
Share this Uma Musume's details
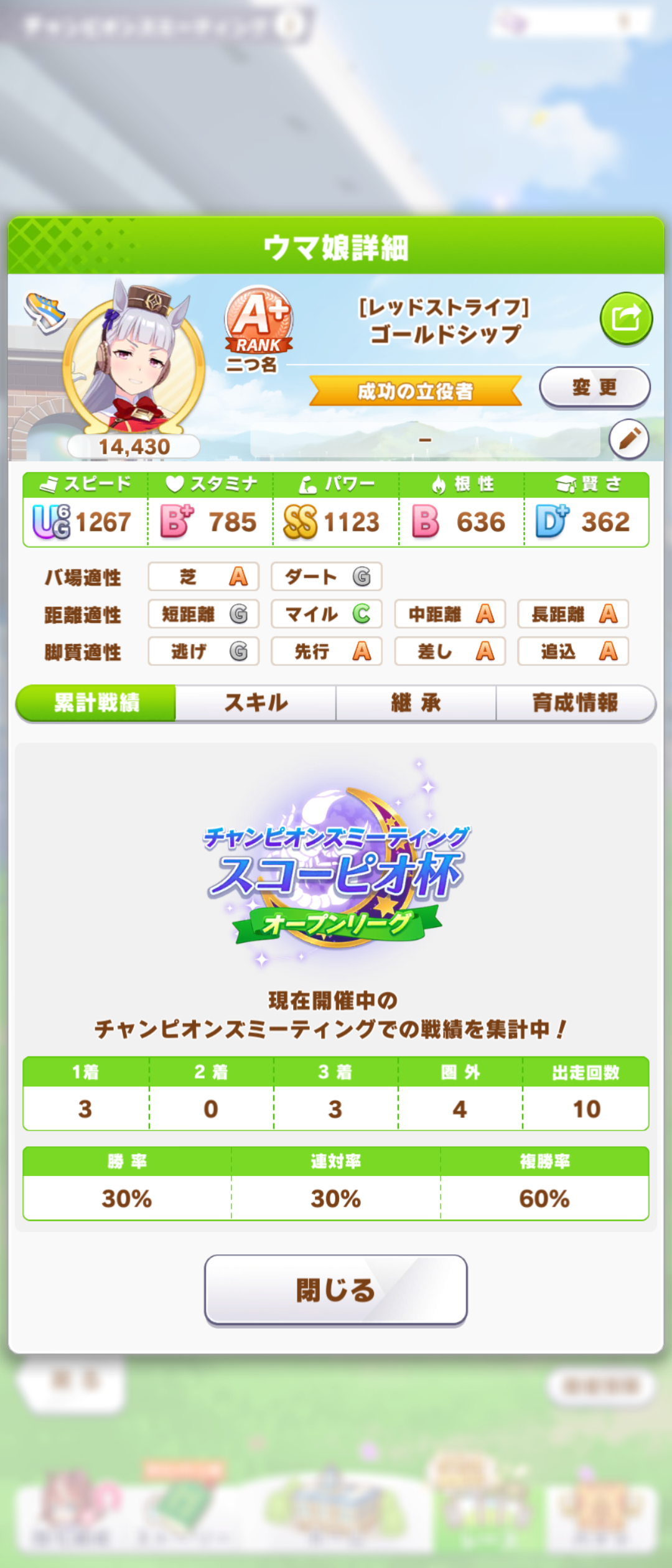(626, 319)
